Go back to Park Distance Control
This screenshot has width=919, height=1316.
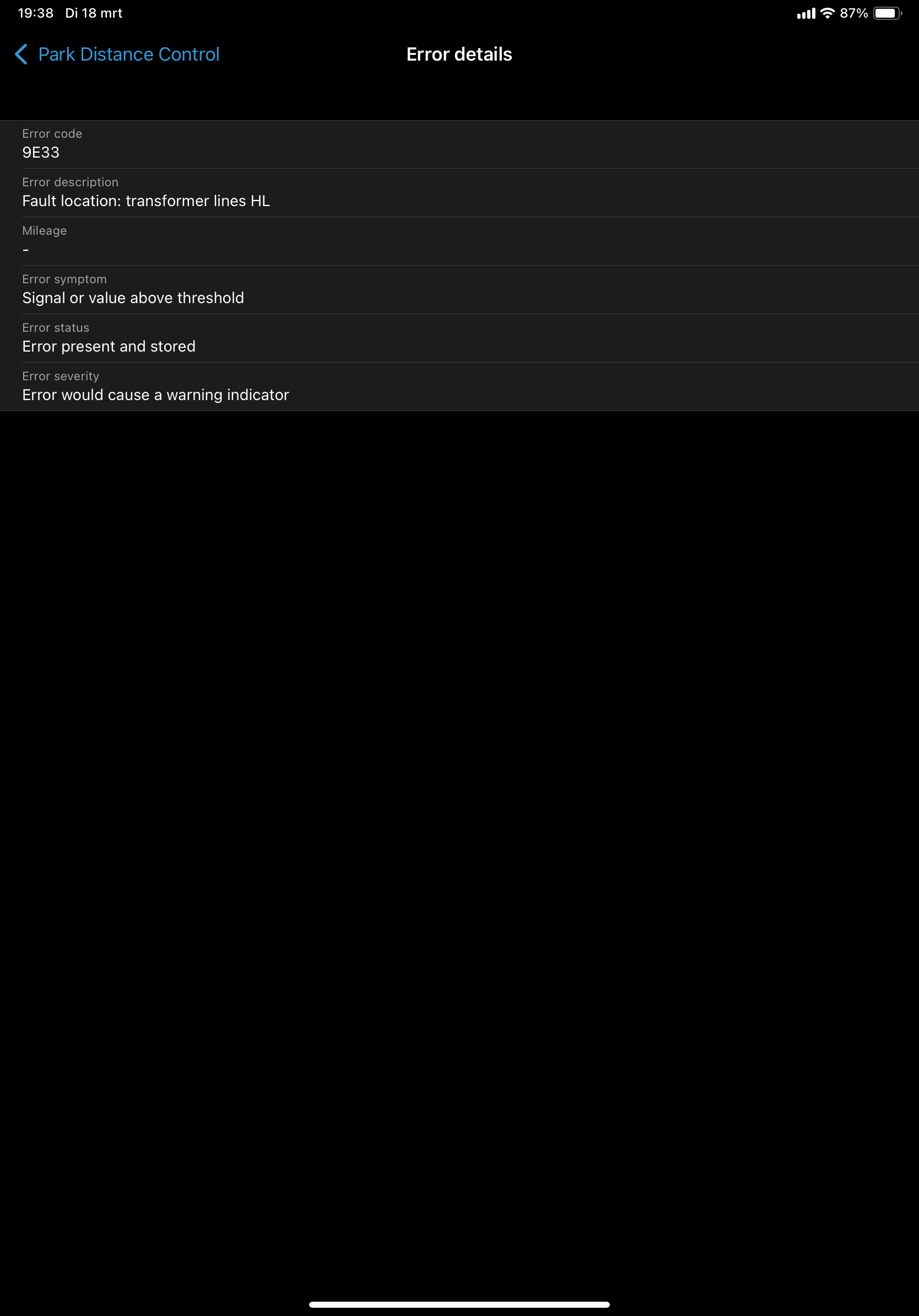point(117,55)
